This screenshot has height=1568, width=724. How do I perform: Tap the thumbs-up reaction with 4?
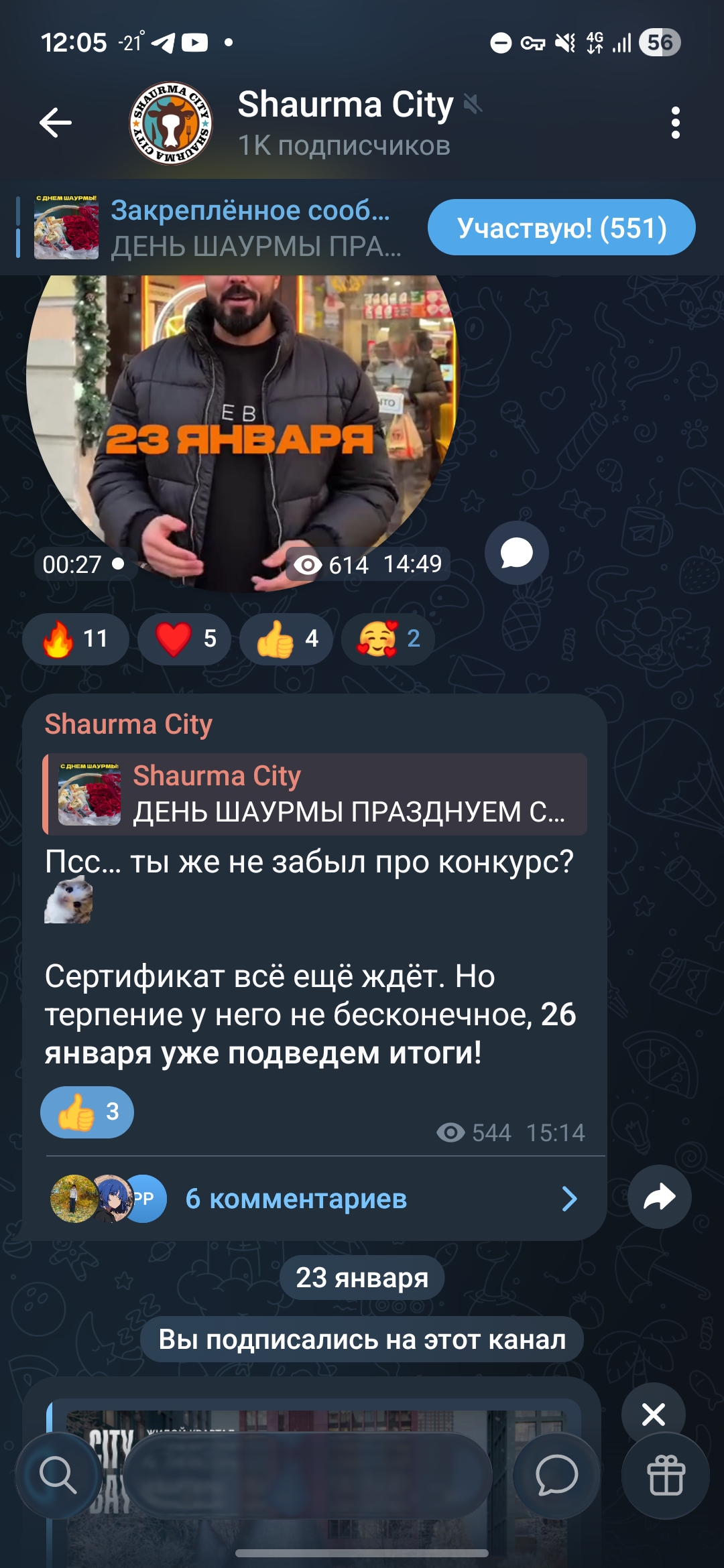[x=286, y=639]
